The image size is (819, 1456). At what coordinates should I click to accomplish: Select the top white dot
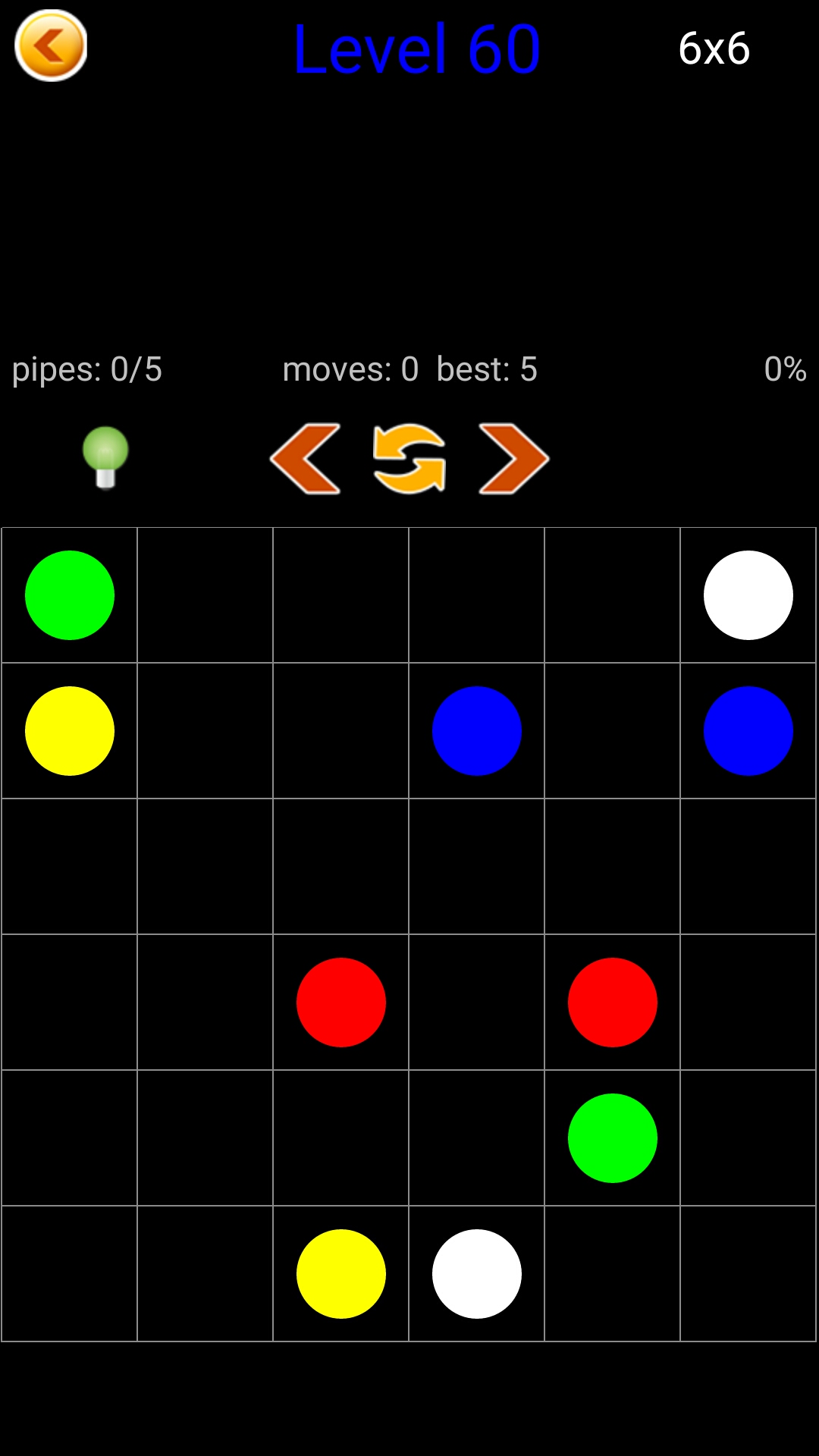[748, 595]
